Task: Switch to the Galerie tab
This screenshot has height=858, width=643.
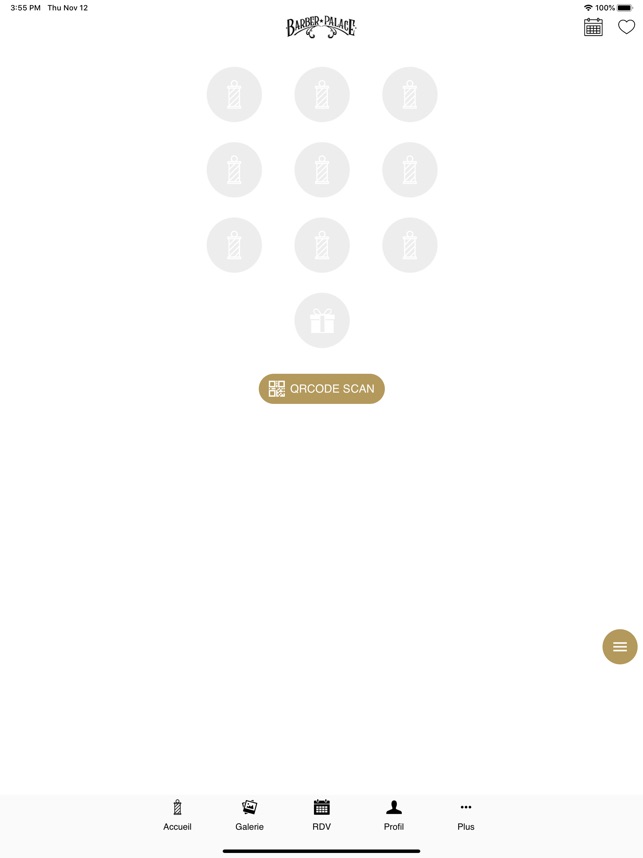Action: click(249, 815)
